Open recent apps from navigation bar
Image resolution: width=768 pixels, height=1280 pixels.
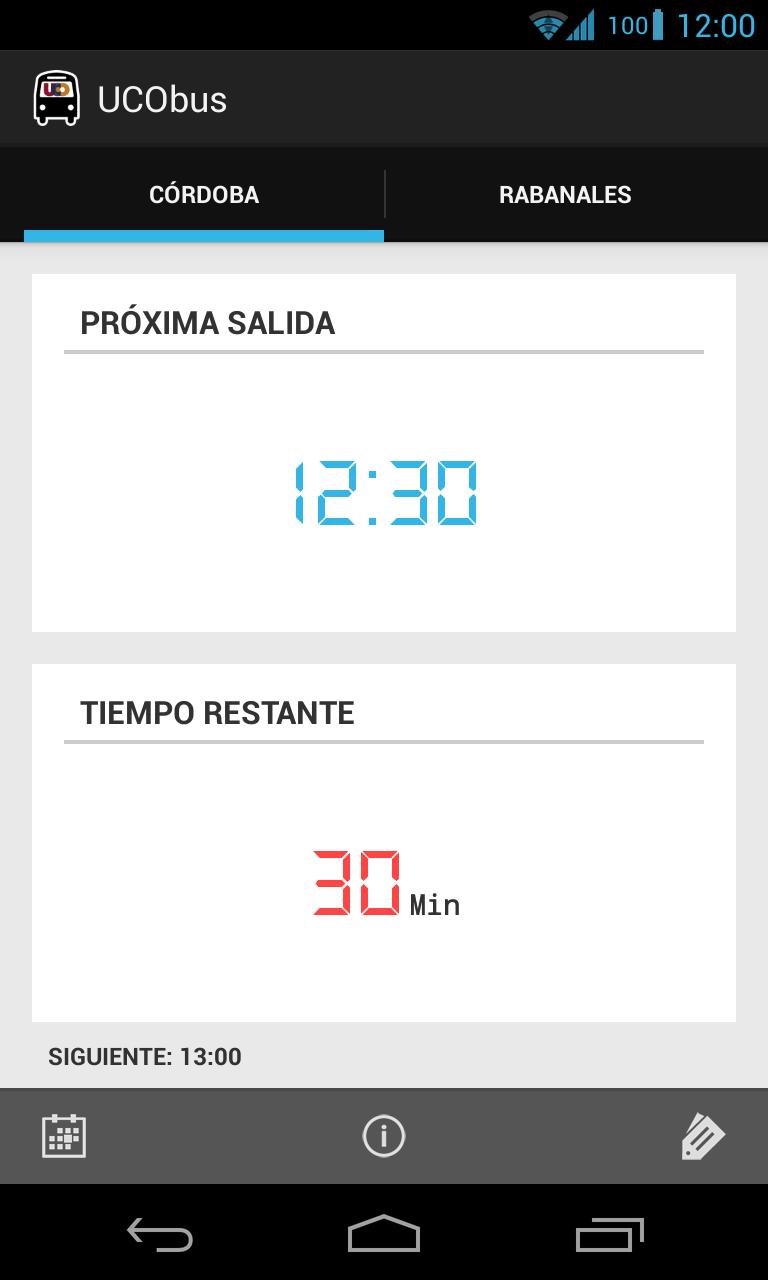pyautogui.click(x=610, y=1235)
